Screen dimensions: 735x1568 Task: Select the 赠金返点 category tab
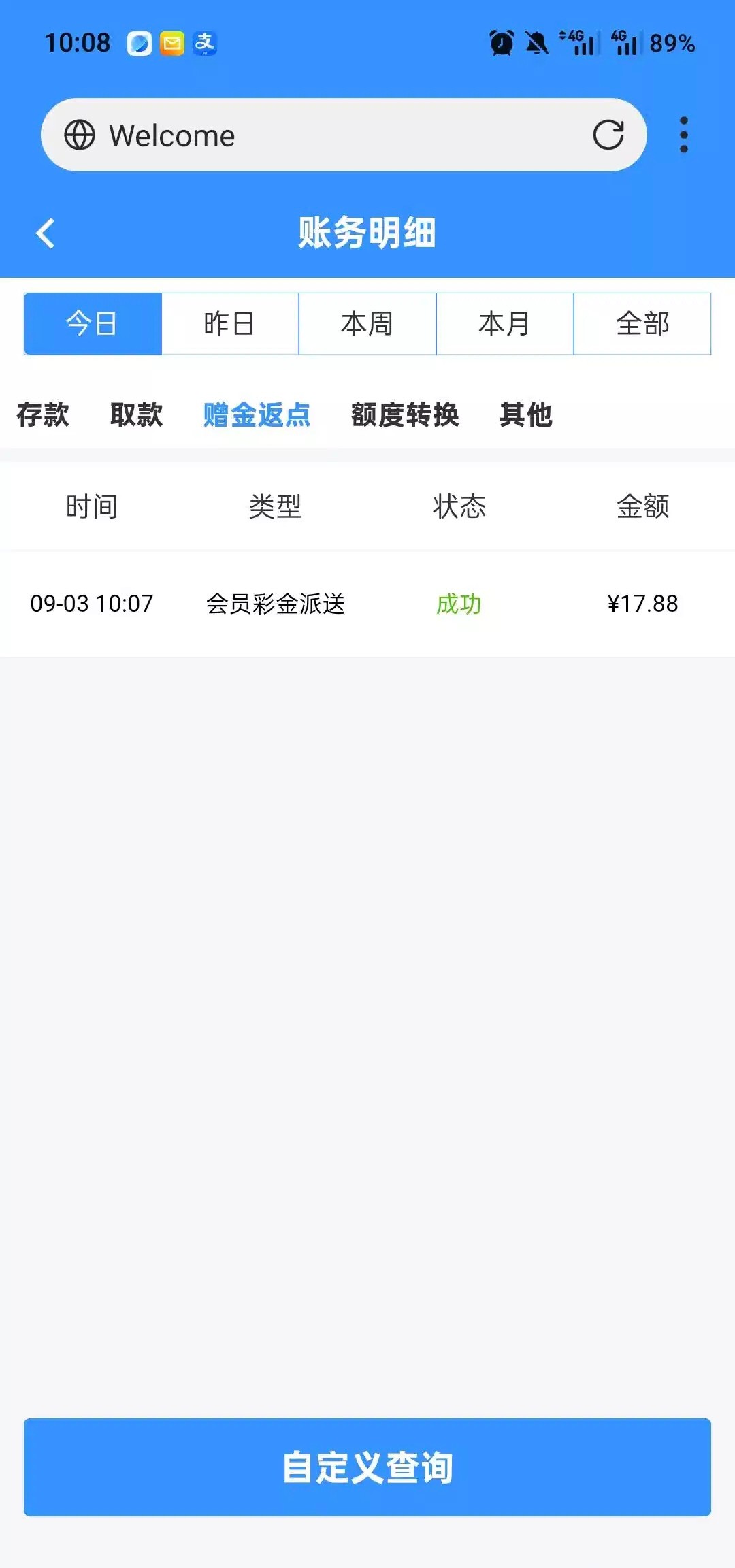click(x=257, y=414)
